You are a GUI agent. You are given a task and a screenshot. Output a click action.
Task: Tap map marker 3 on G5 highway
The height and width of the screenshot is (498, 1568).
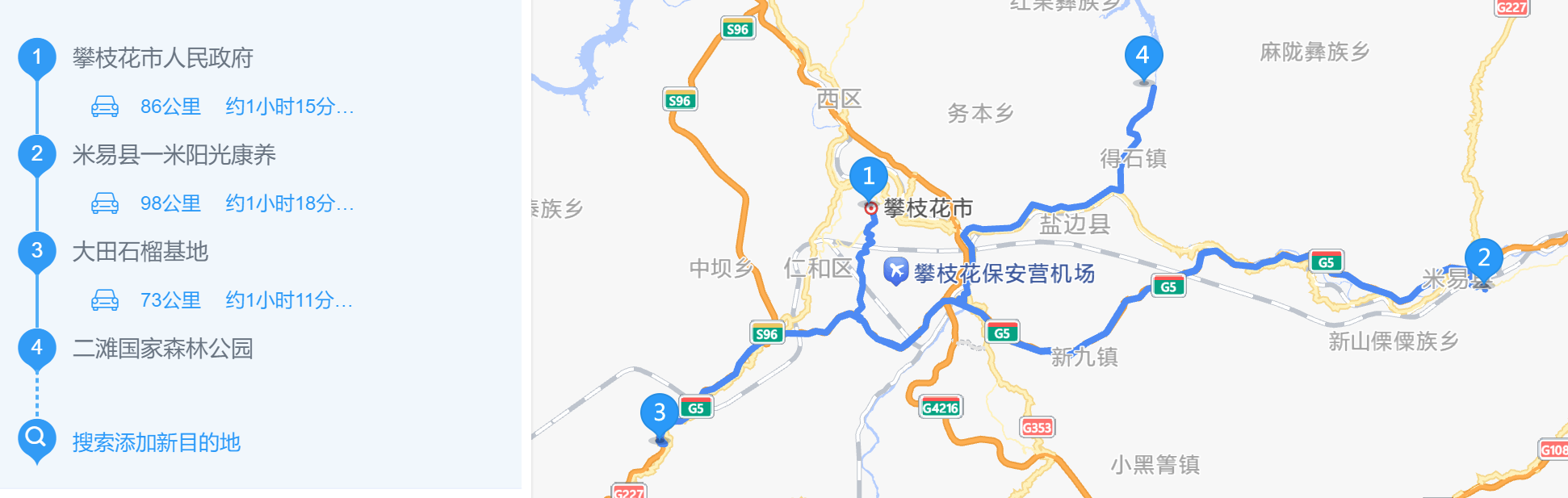[x=660, y=413]
